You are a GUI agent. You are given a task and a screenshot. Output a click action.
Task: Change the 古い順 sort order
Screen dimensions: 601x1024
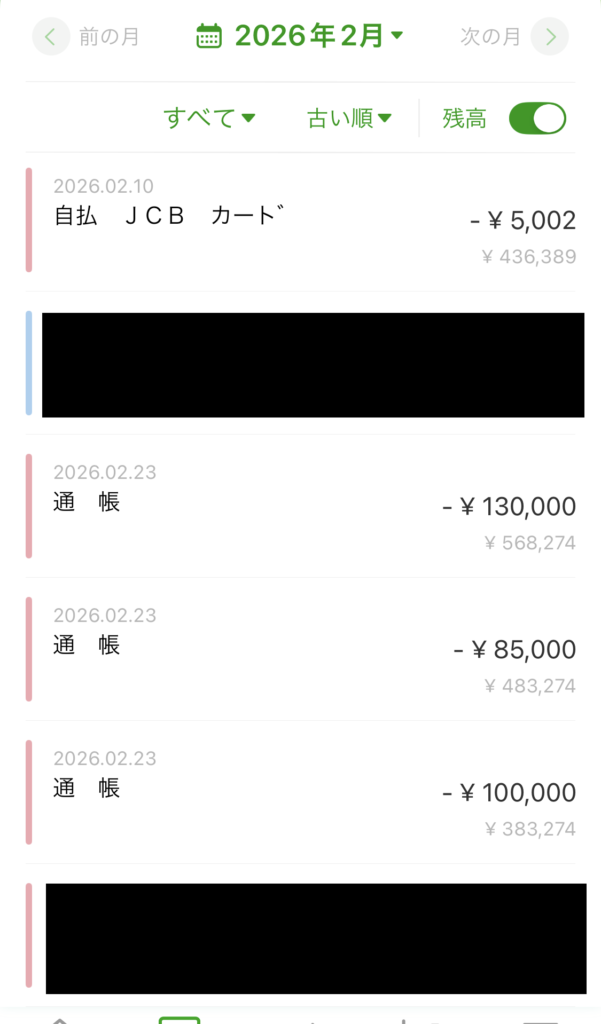coord(349,118)
